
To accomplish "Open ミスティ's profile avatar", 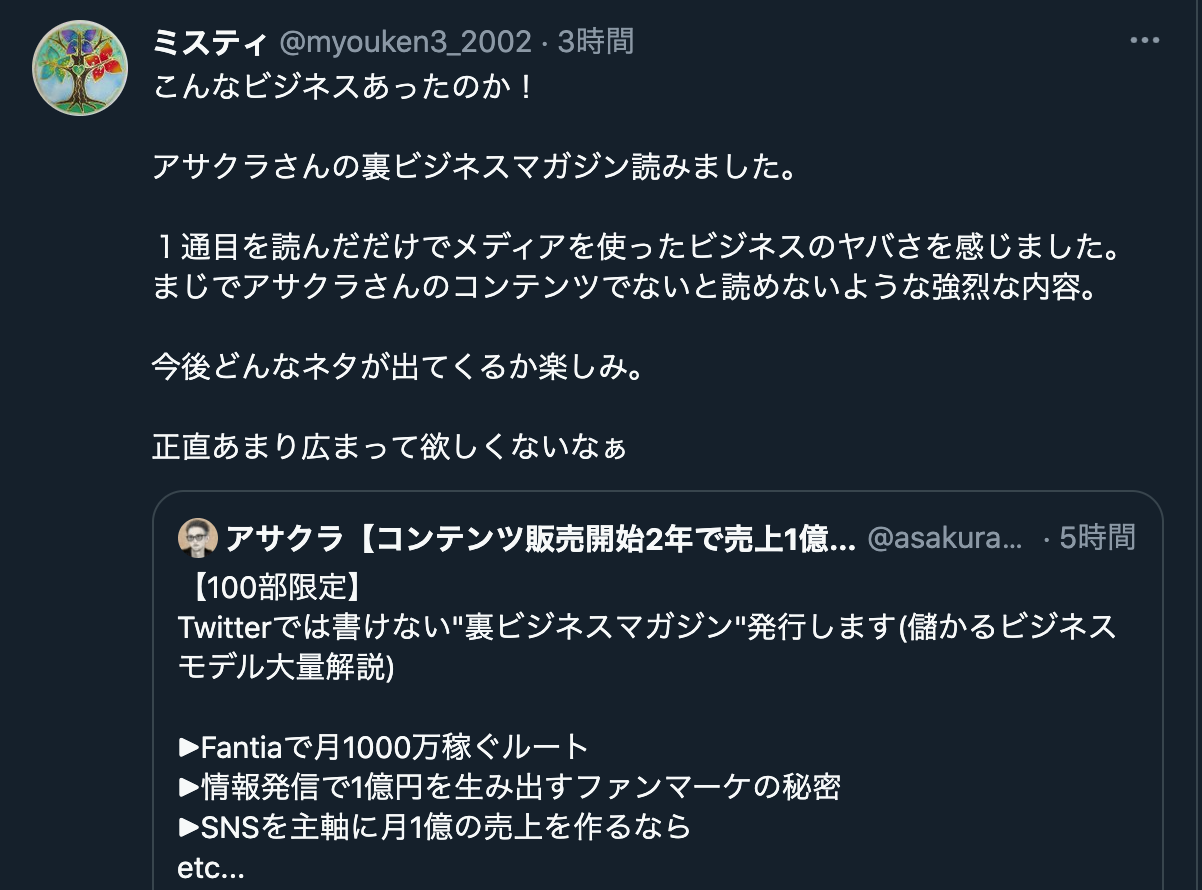I will (x=80, y=69).
